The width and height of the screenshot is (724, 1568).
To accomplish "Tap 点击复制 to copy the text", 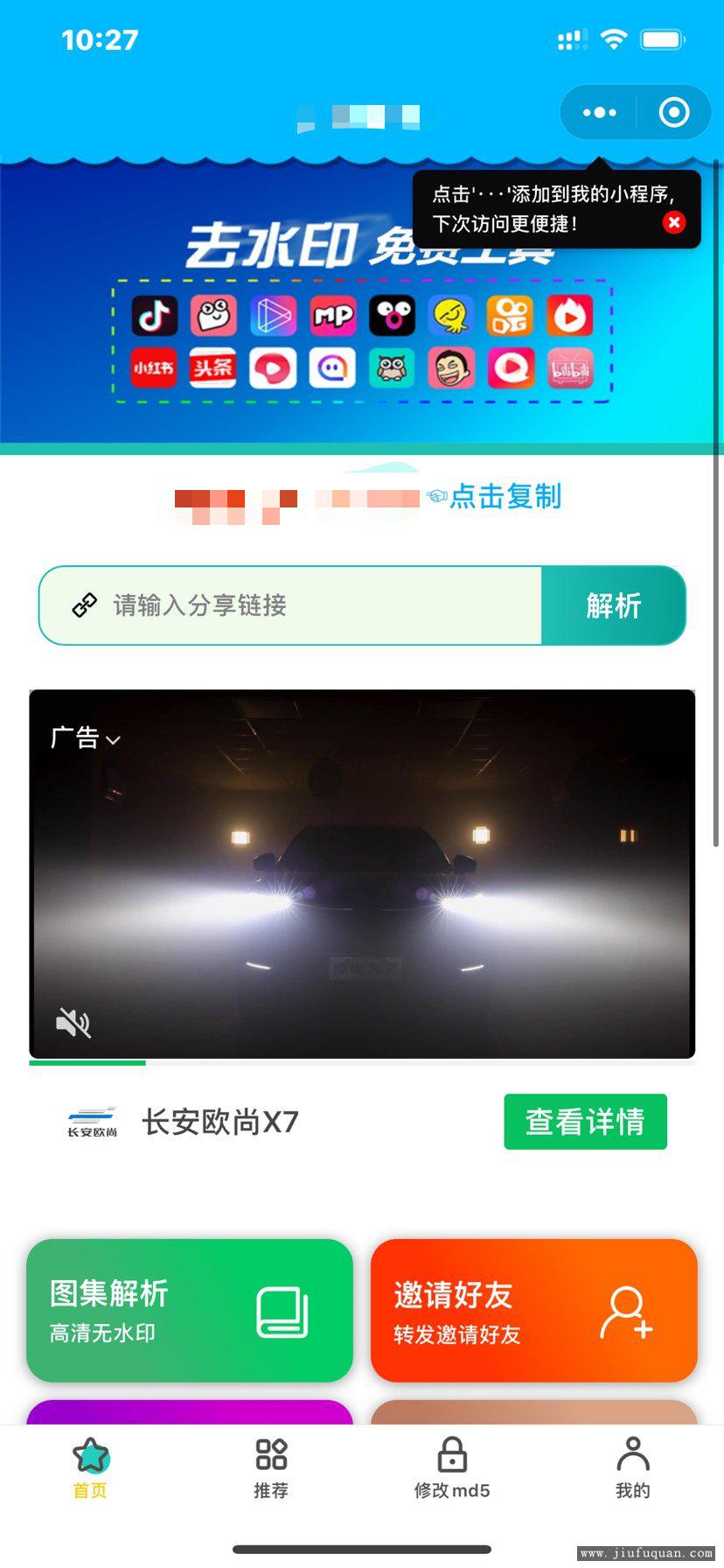I will coord(505,497).
